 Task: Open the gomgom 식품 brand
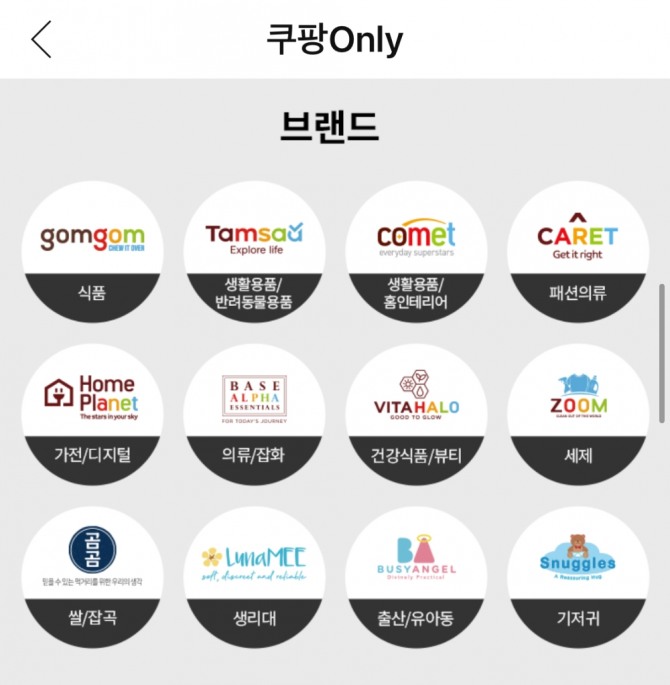tap(92, 251)
